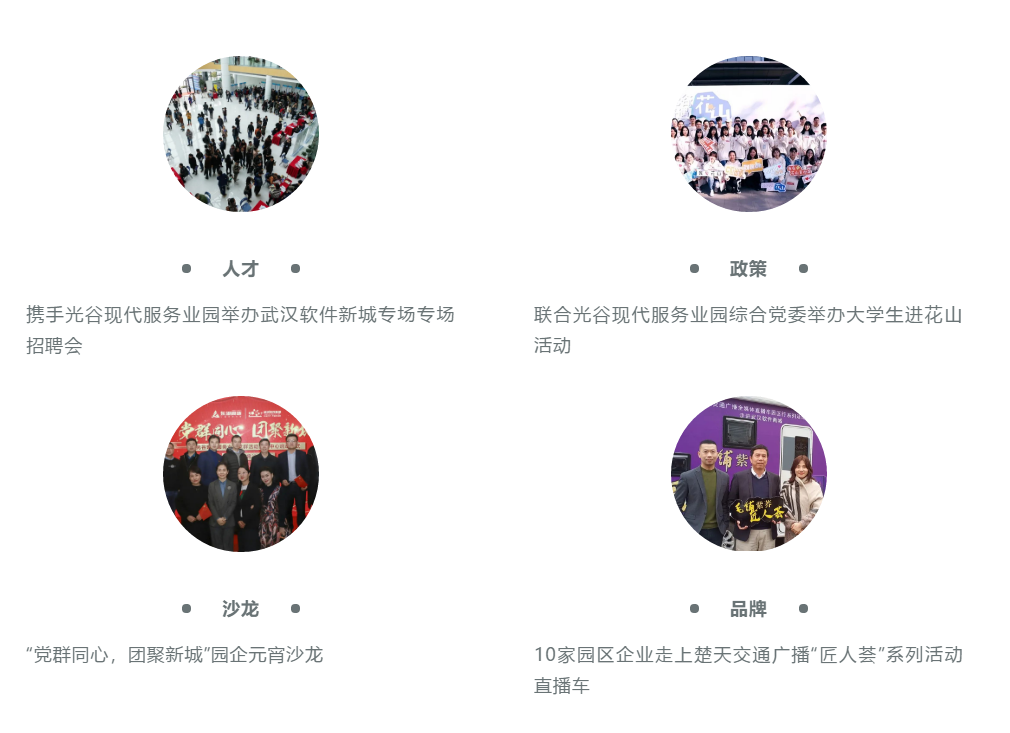Open the 人才 recruitment fair card
This screenshot has height=733, width=1010.
(240, 134)
